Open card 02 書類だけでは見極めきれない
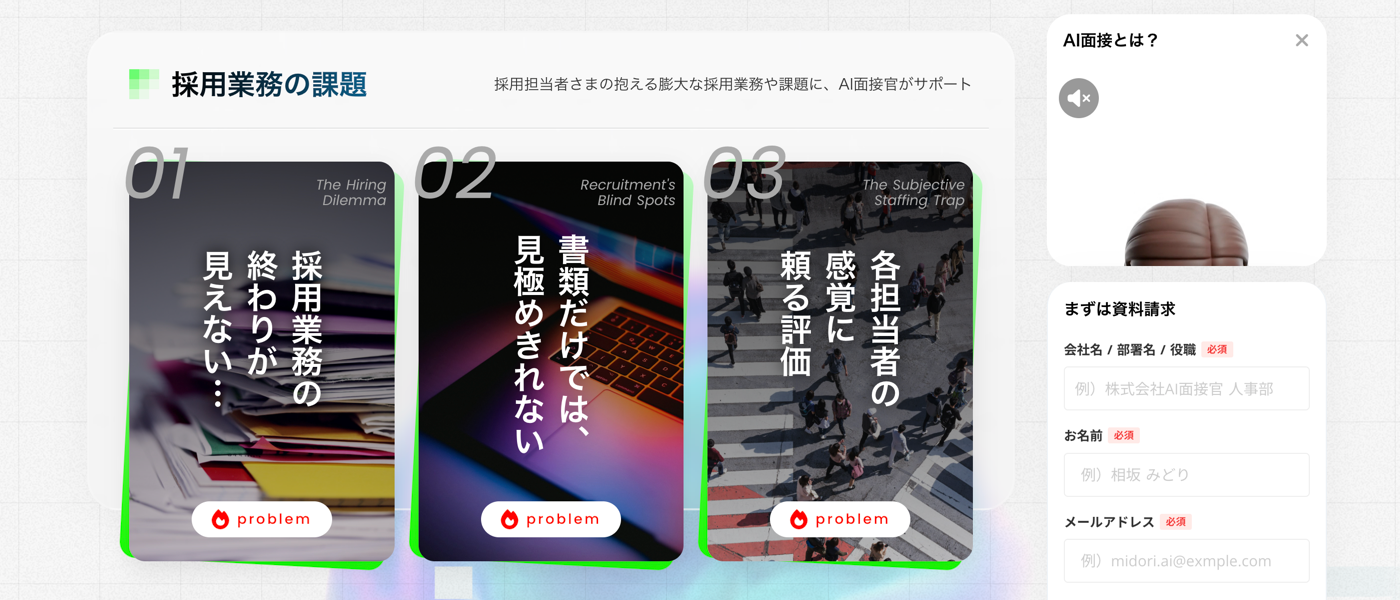 point(550,360)
